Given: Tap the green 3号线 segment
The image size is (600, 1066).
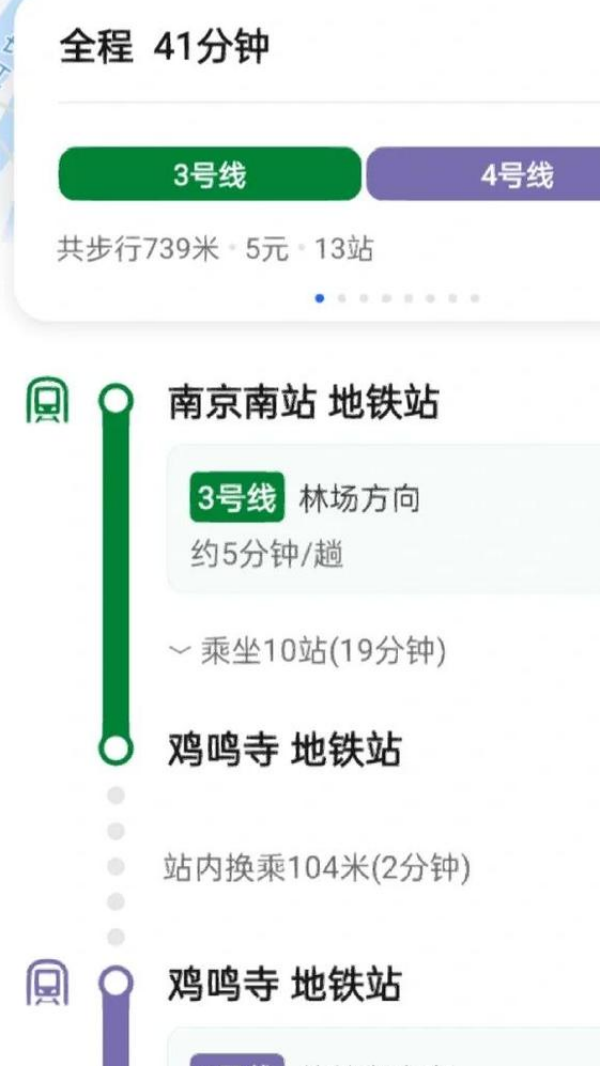Looking at the screenshot, I should coord(210,175).
